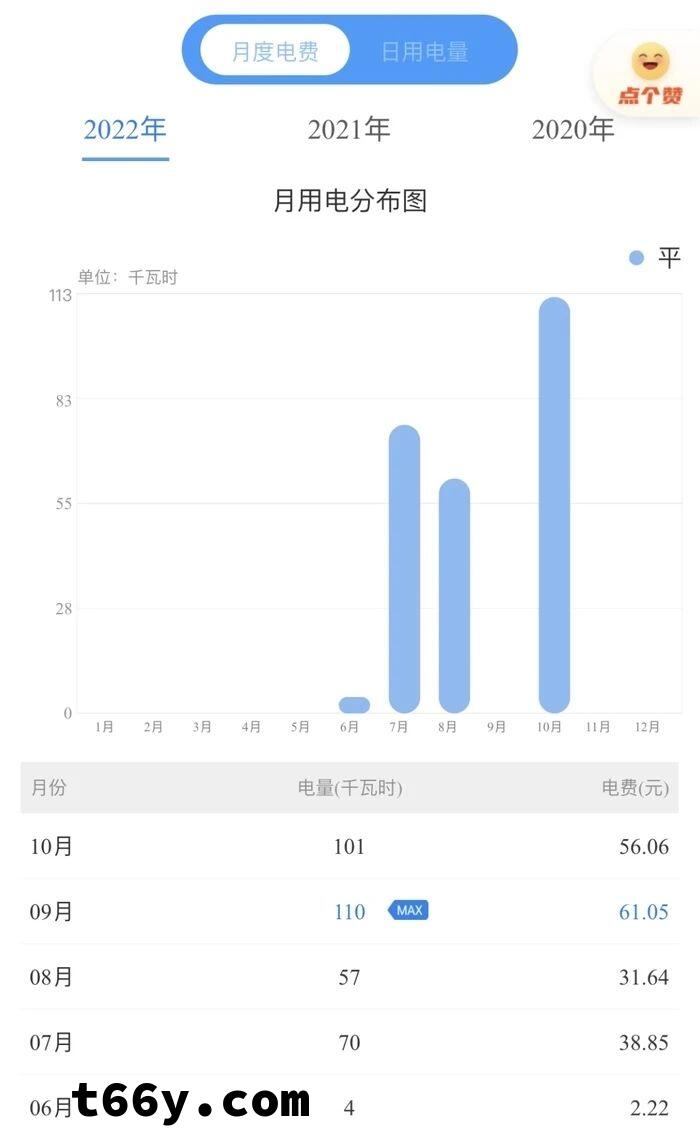Select the 2022年 tab
Screen dimensions: 700x1139
(125, 130)
